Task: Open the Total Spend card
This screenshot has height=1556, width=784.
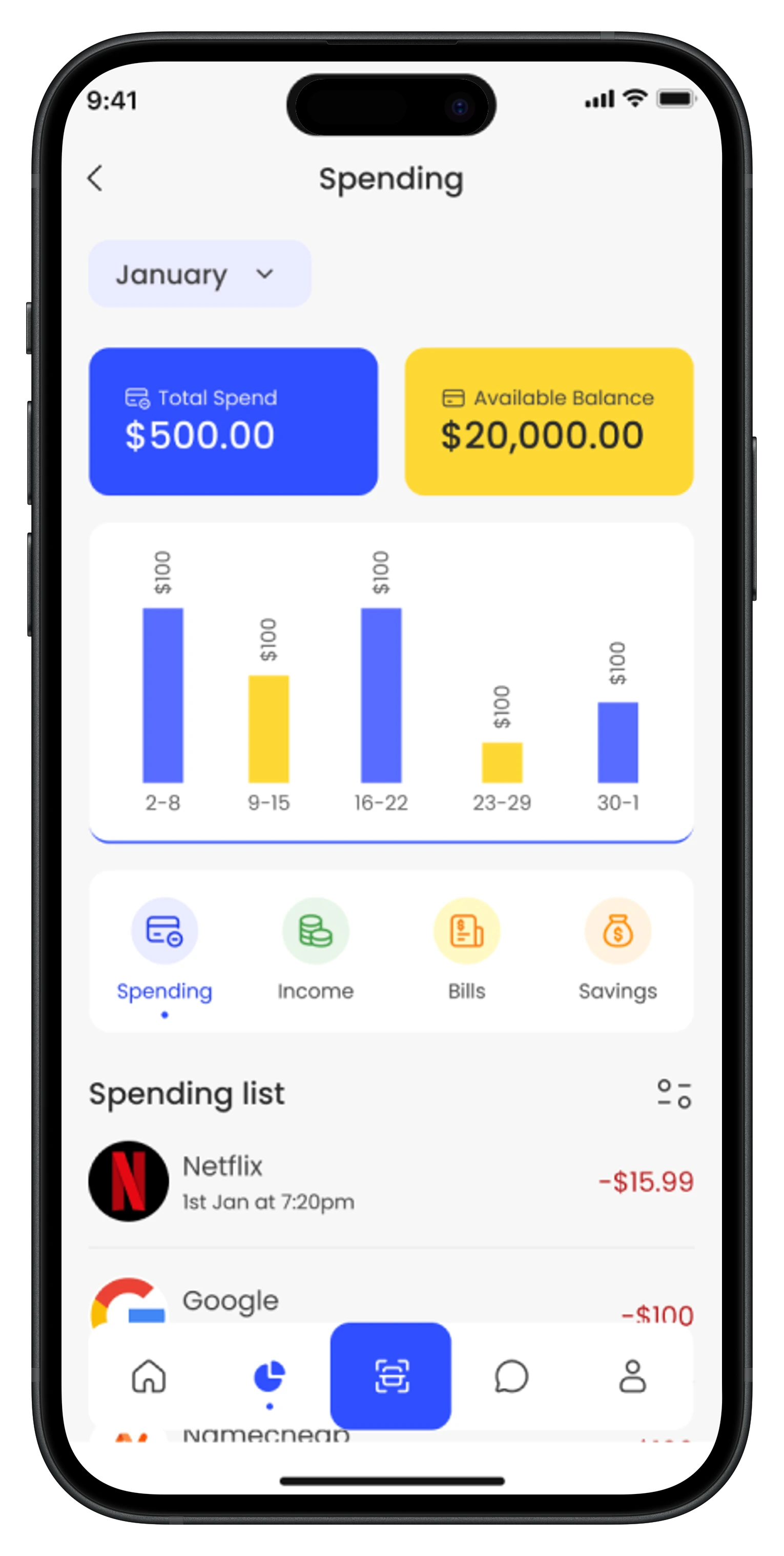Action: click(x=233, y=422)
